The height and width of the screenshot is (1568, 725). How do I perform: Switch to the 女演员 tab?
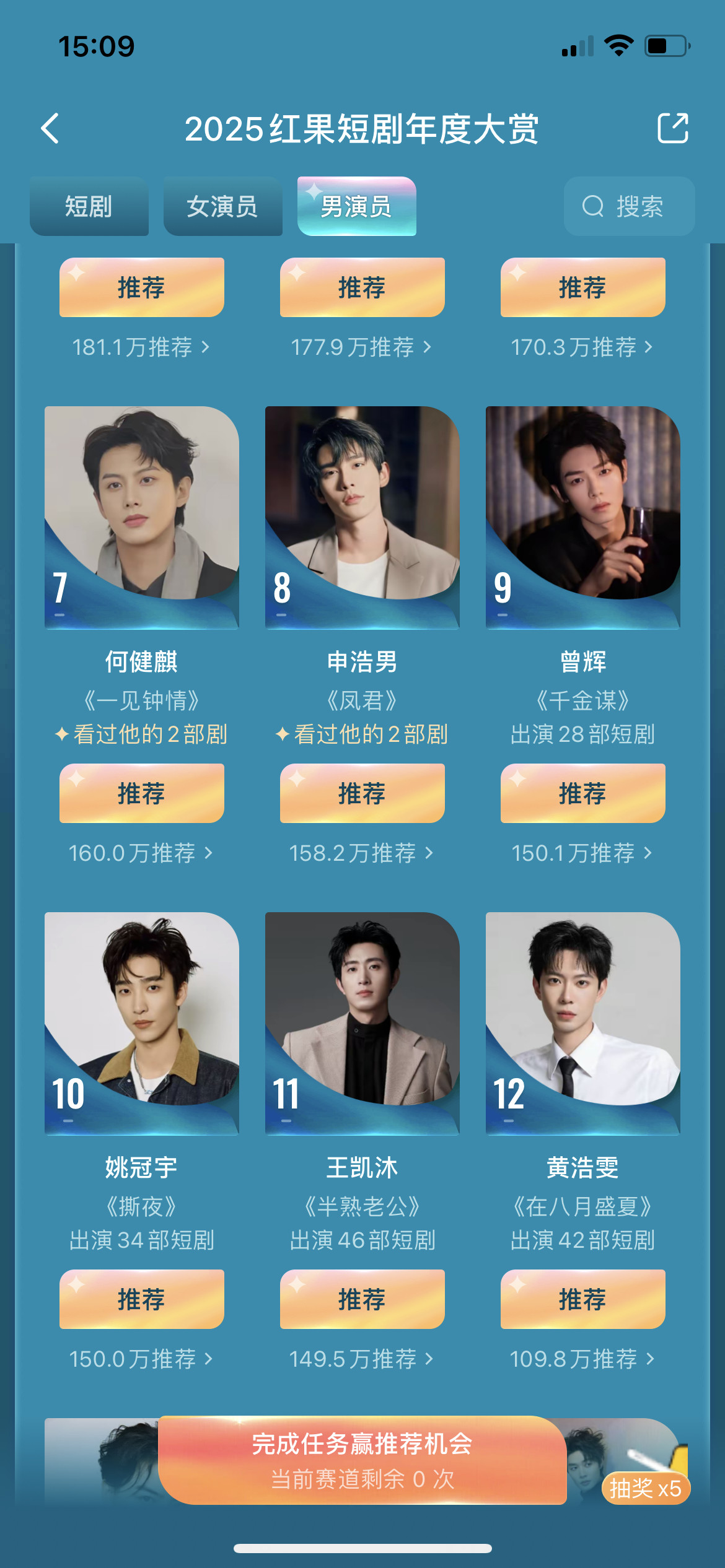[223, 206]
